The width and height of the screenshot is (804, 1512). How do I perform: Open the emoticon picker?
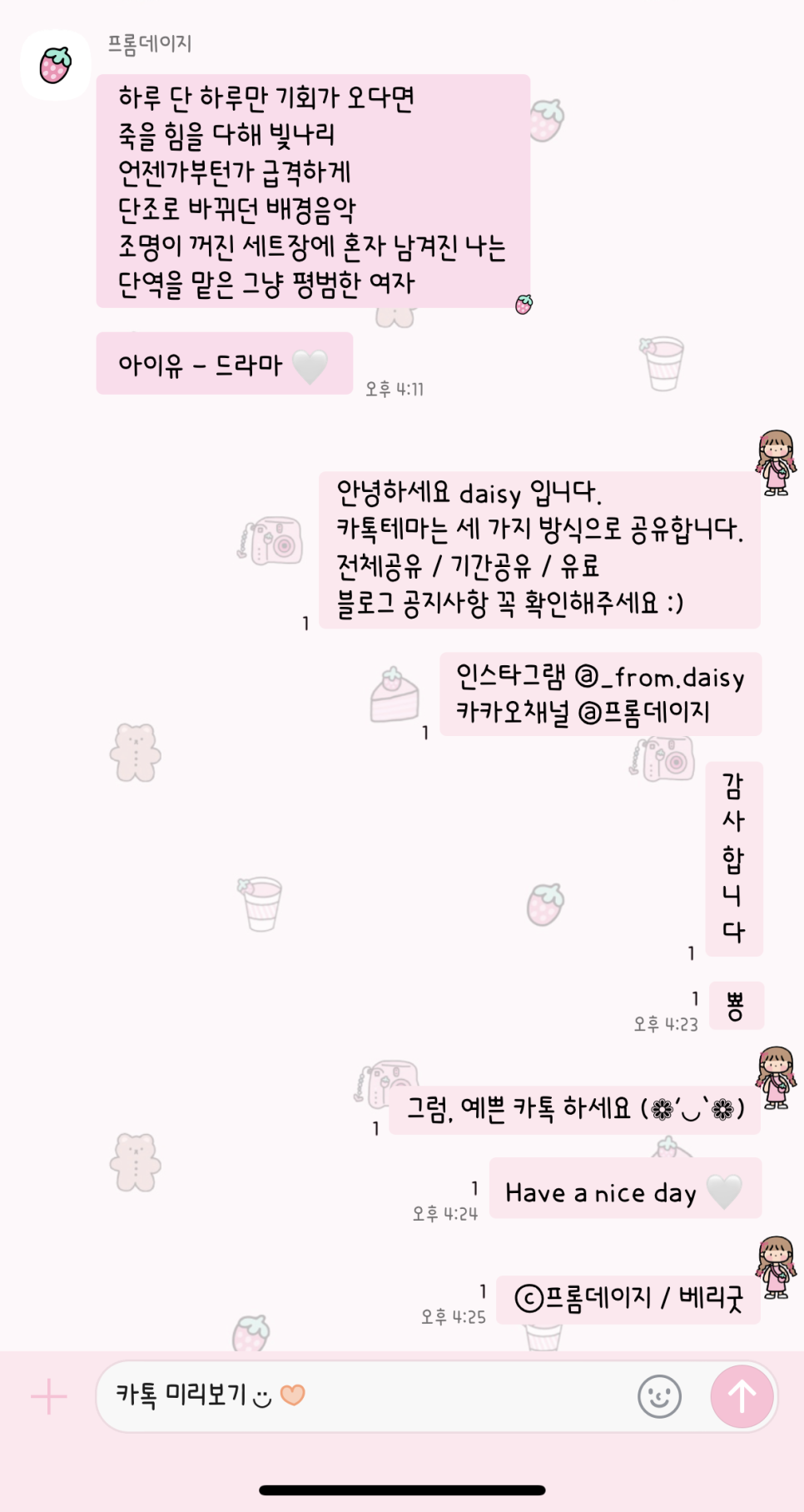coord(659,1396)
